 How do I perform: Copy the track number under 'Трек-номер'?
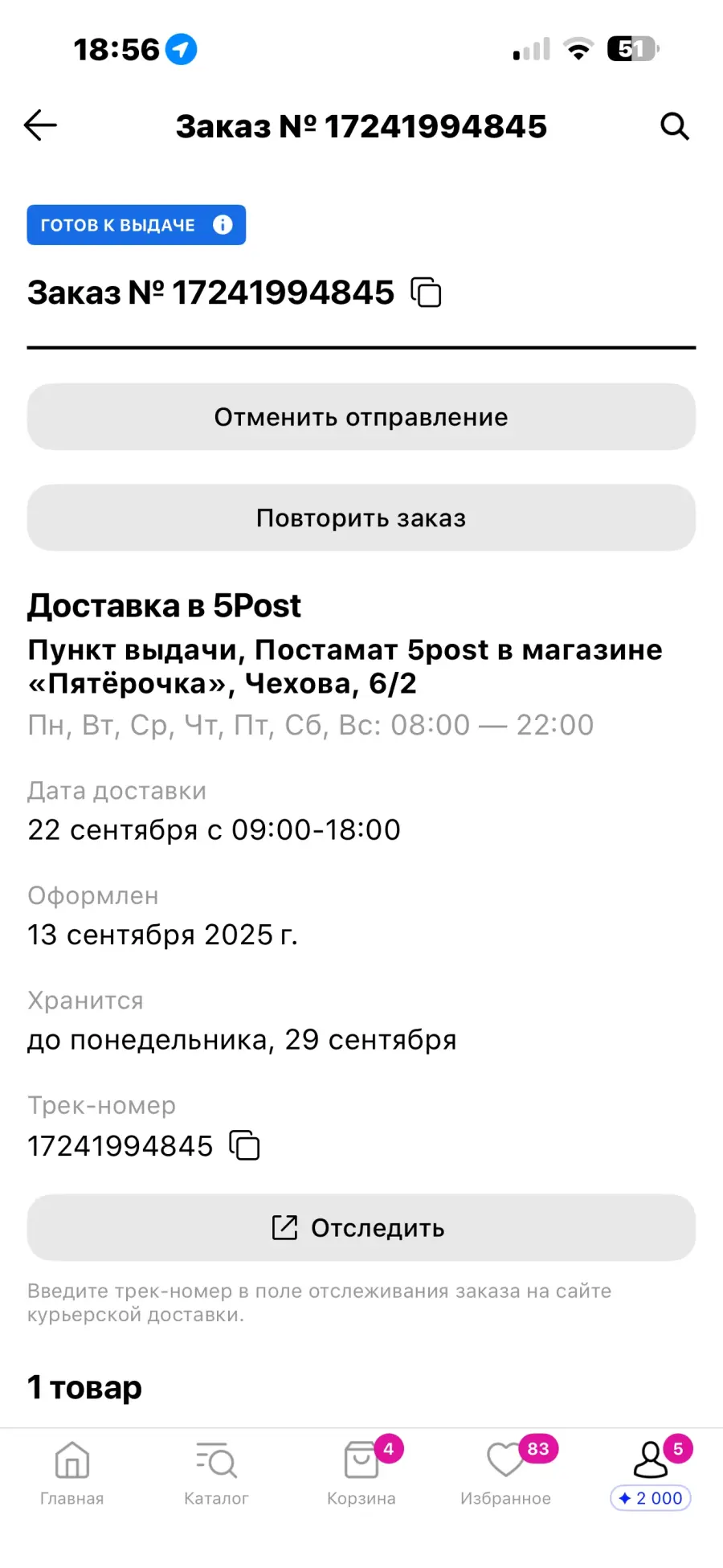pos(245,1145)
